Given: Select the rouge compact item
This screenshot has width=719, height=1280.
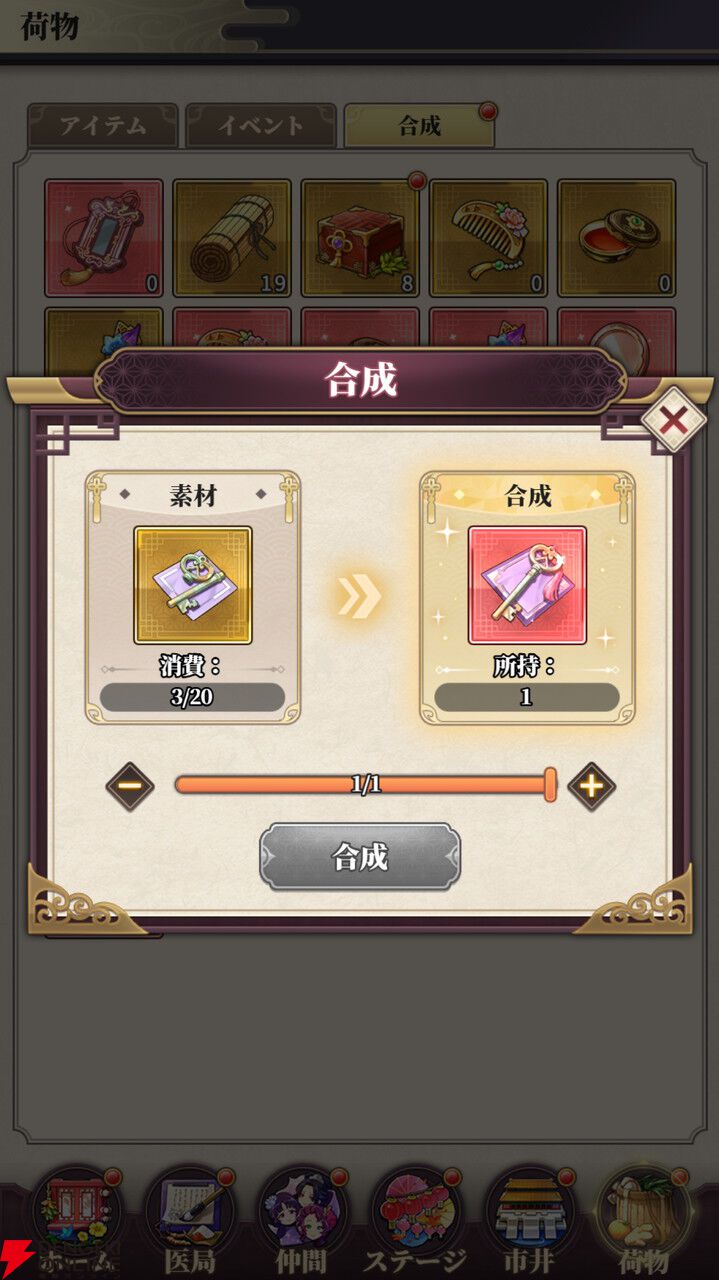Looking at the screenshot, I should [616, 238].
